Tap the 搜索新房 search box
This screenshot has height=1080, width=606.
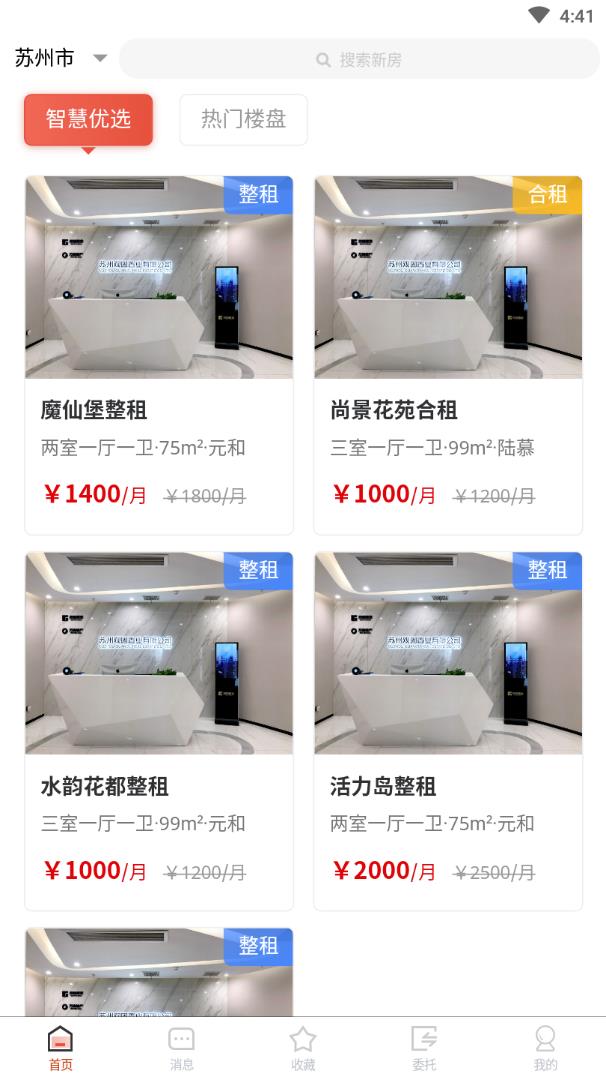pos(359,59)
